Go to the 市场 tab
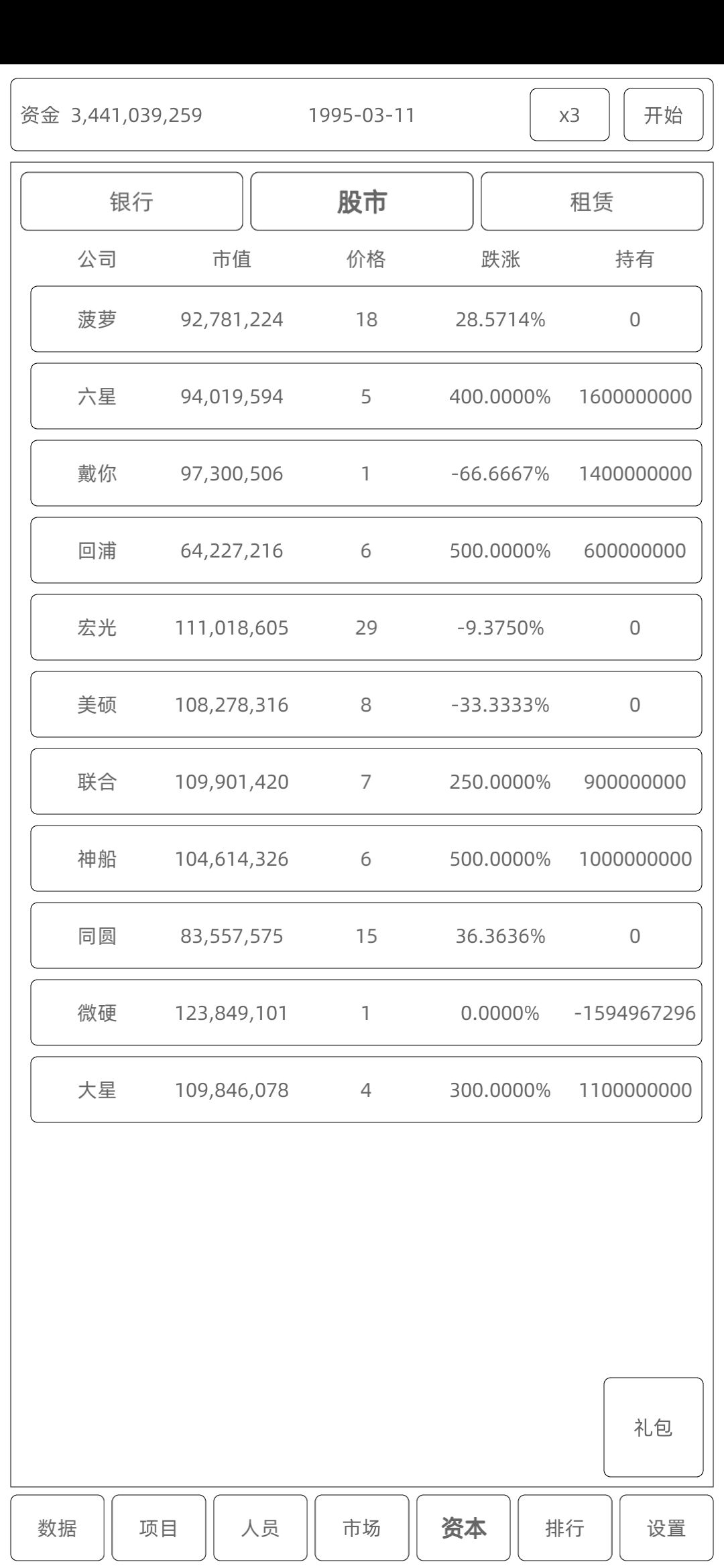This screenshot has height=1568, width=724. coord(362,1528)
